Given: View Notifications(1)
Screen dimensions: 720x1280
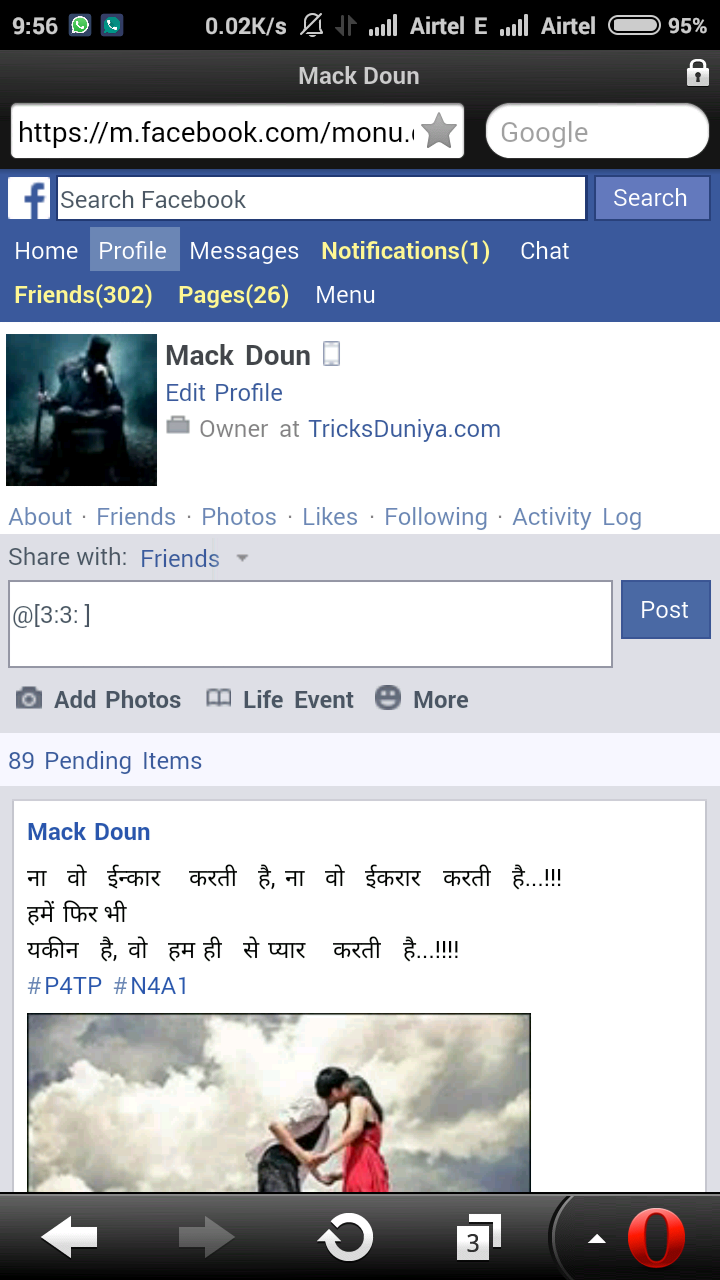Looking at the screenshot, I should click(x=406, y=250).
